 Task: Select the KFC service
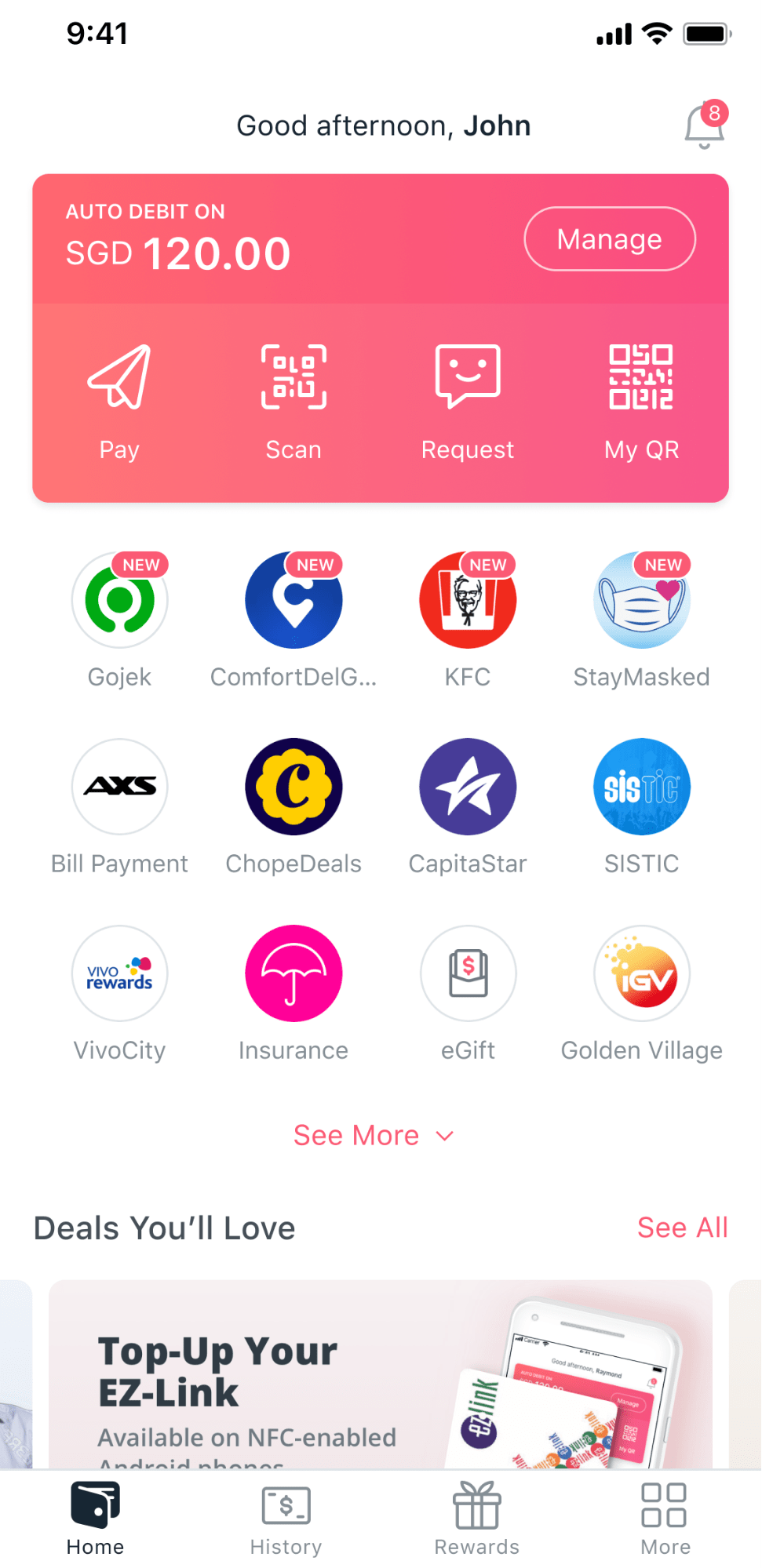pos(468,601)
